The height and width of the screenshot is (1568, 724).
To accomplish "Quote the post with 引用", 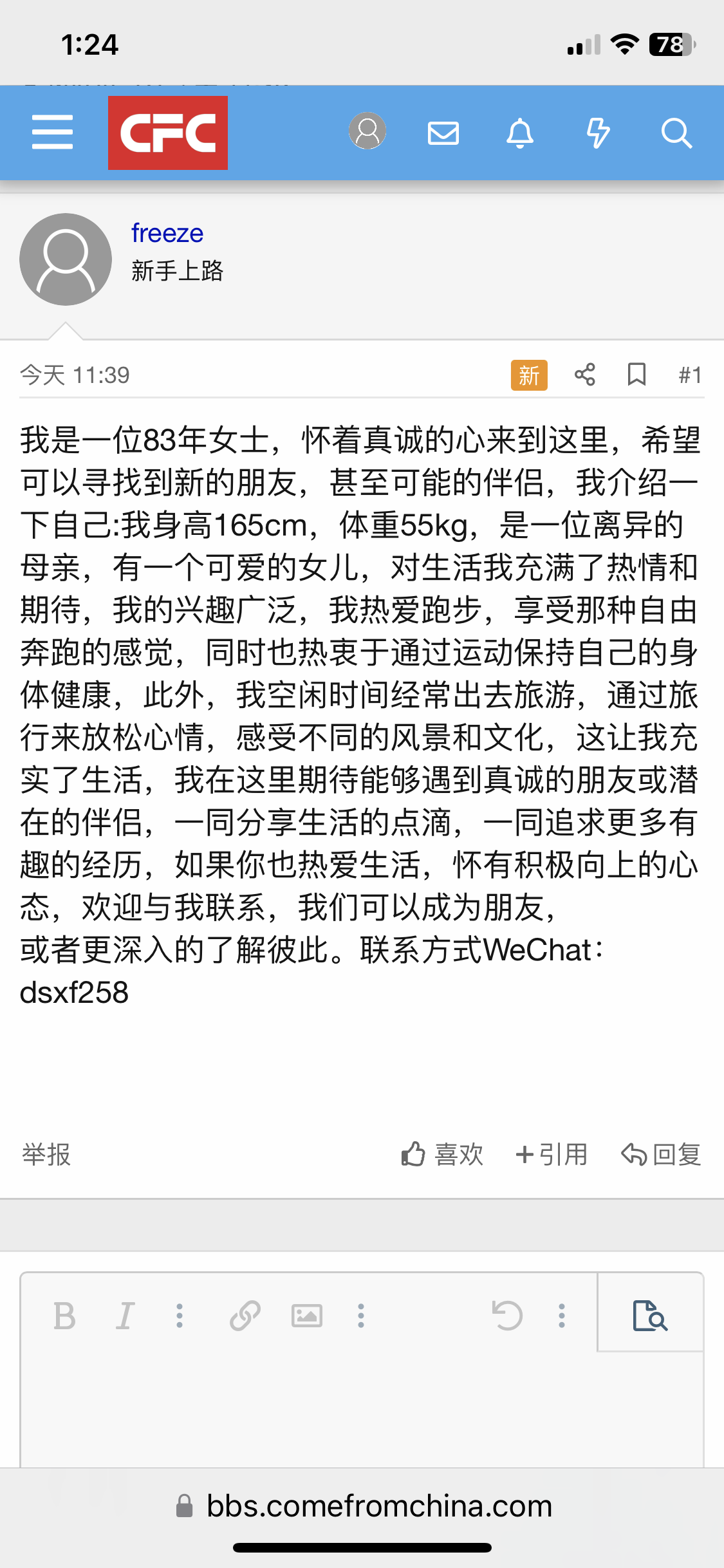I will click(x=552, y=1154).
